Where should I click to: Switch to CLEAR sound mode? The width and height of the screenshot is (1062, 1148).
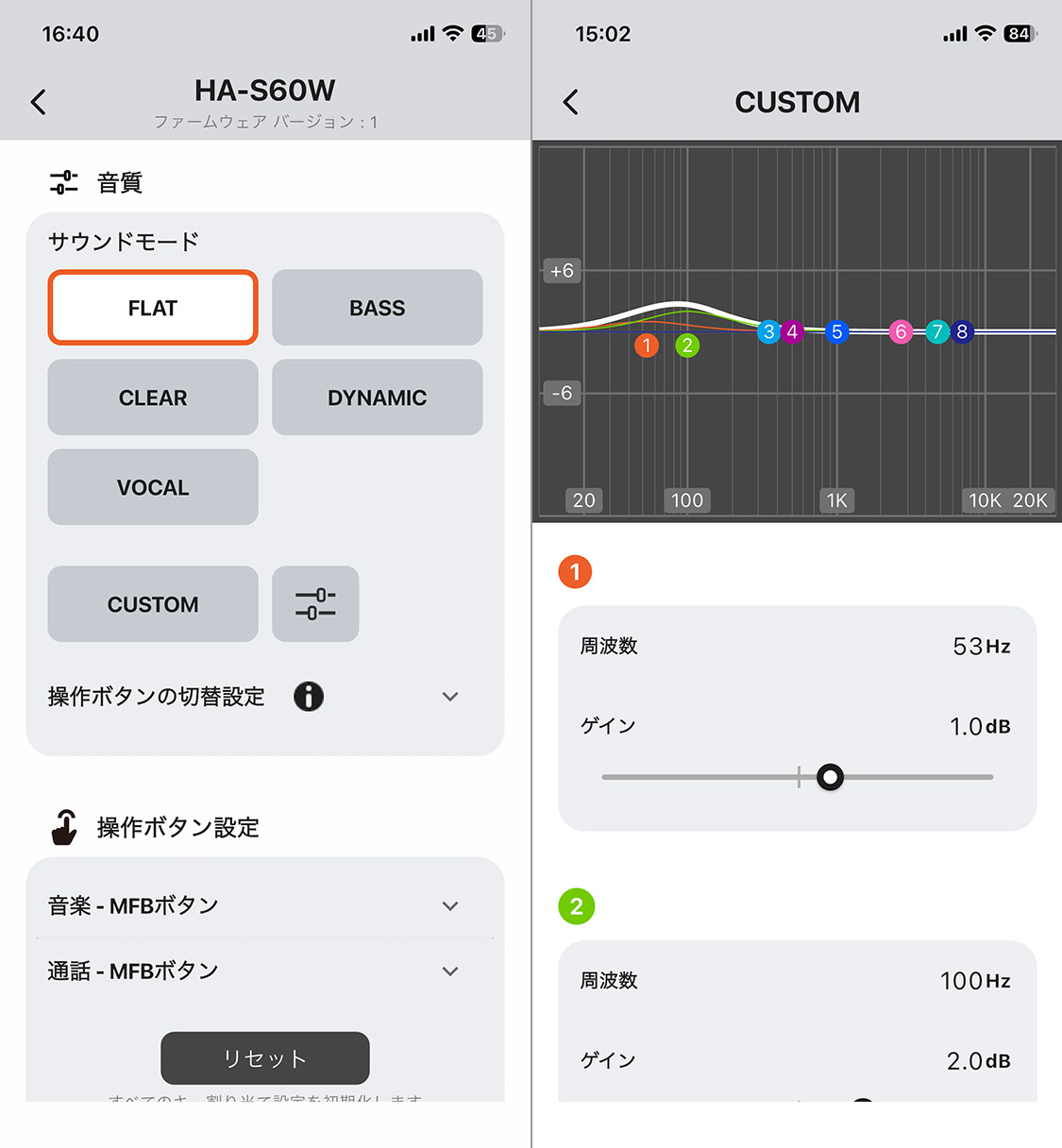pos(153,397)
